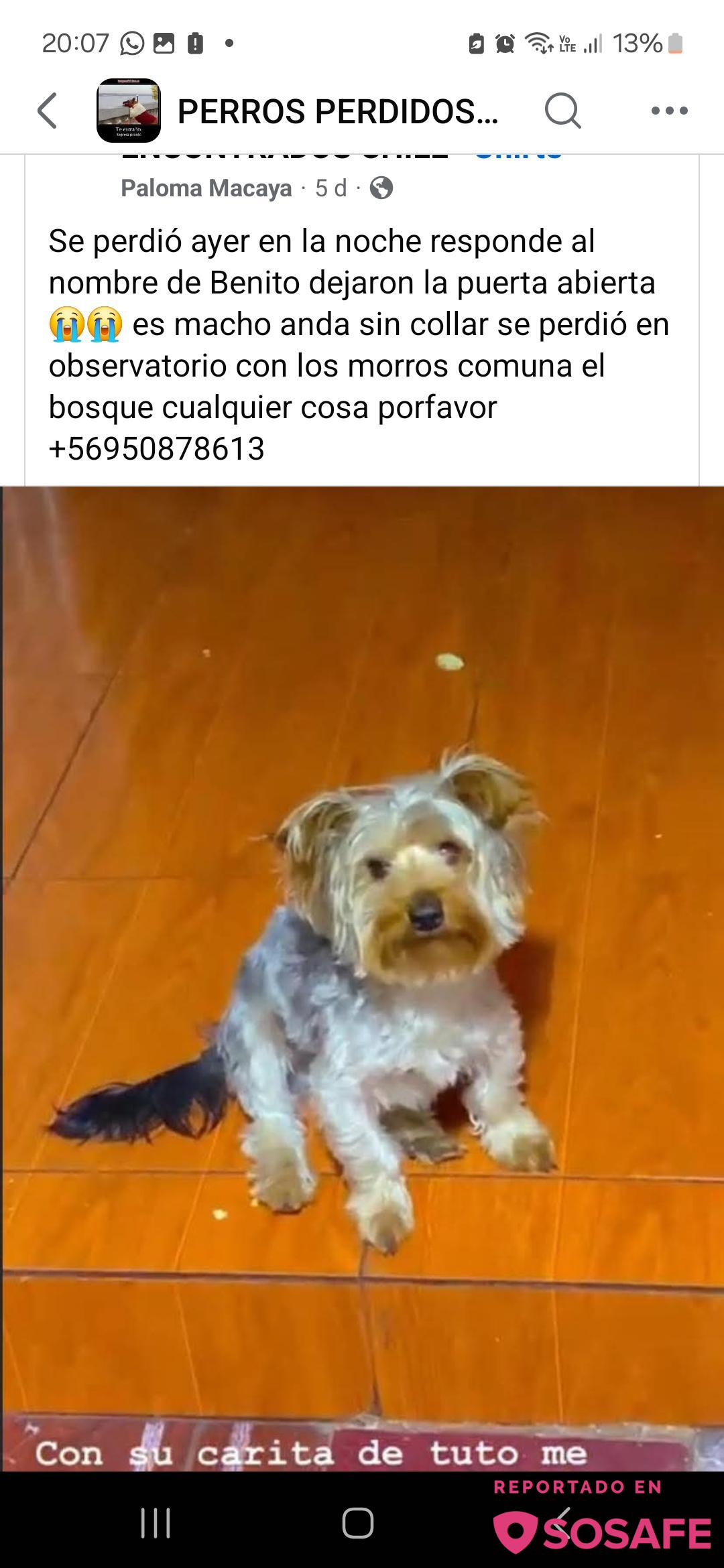Image resolution: width=724 pixels, height=1568 pixels.
Task: Open the photo of Benito the dog
Action: click(x=362, y=978)
